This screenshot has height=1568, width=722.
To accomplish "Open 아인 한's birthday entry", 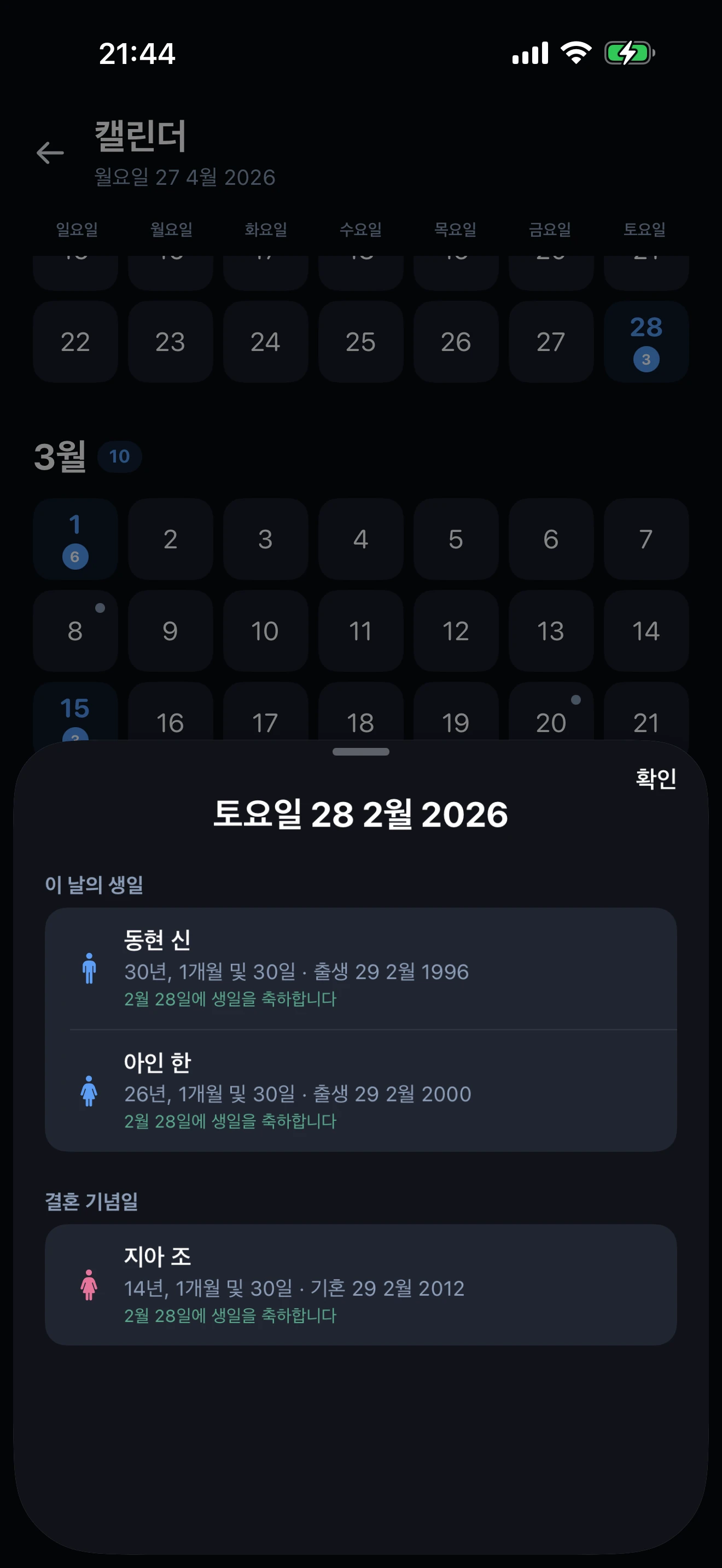I will (x=360, y=1090).
